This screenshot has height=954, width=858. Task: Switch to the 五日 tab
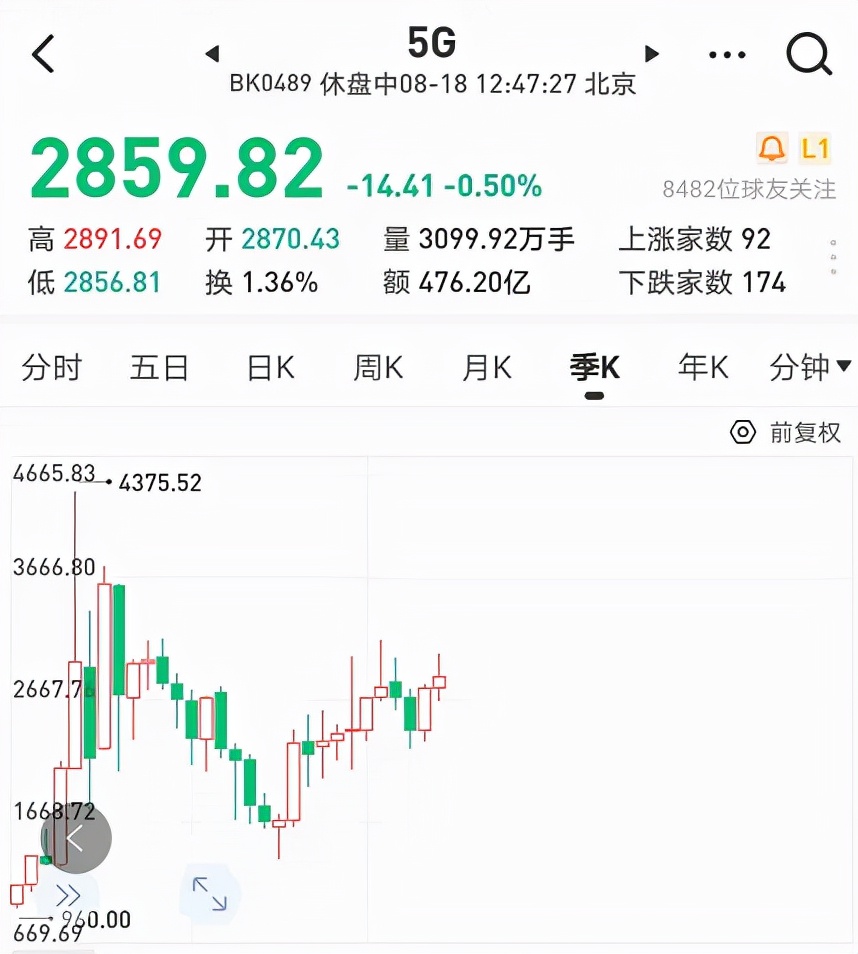pyautogui.click(x=159, y=367)
